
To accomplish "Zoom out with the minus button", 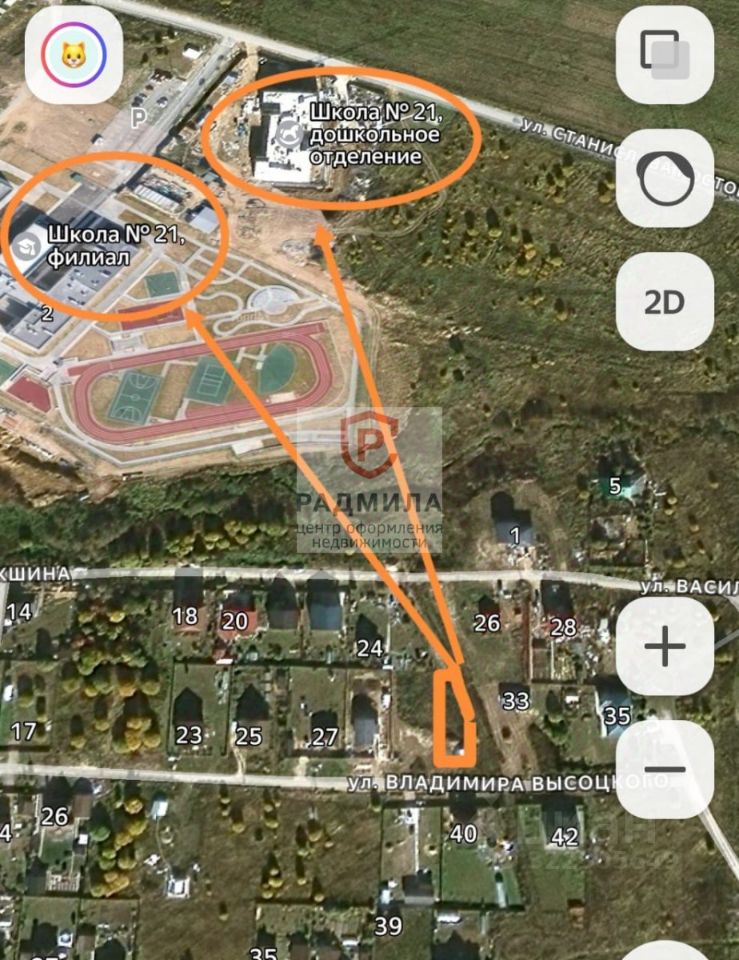I will (x=664, y=769).
